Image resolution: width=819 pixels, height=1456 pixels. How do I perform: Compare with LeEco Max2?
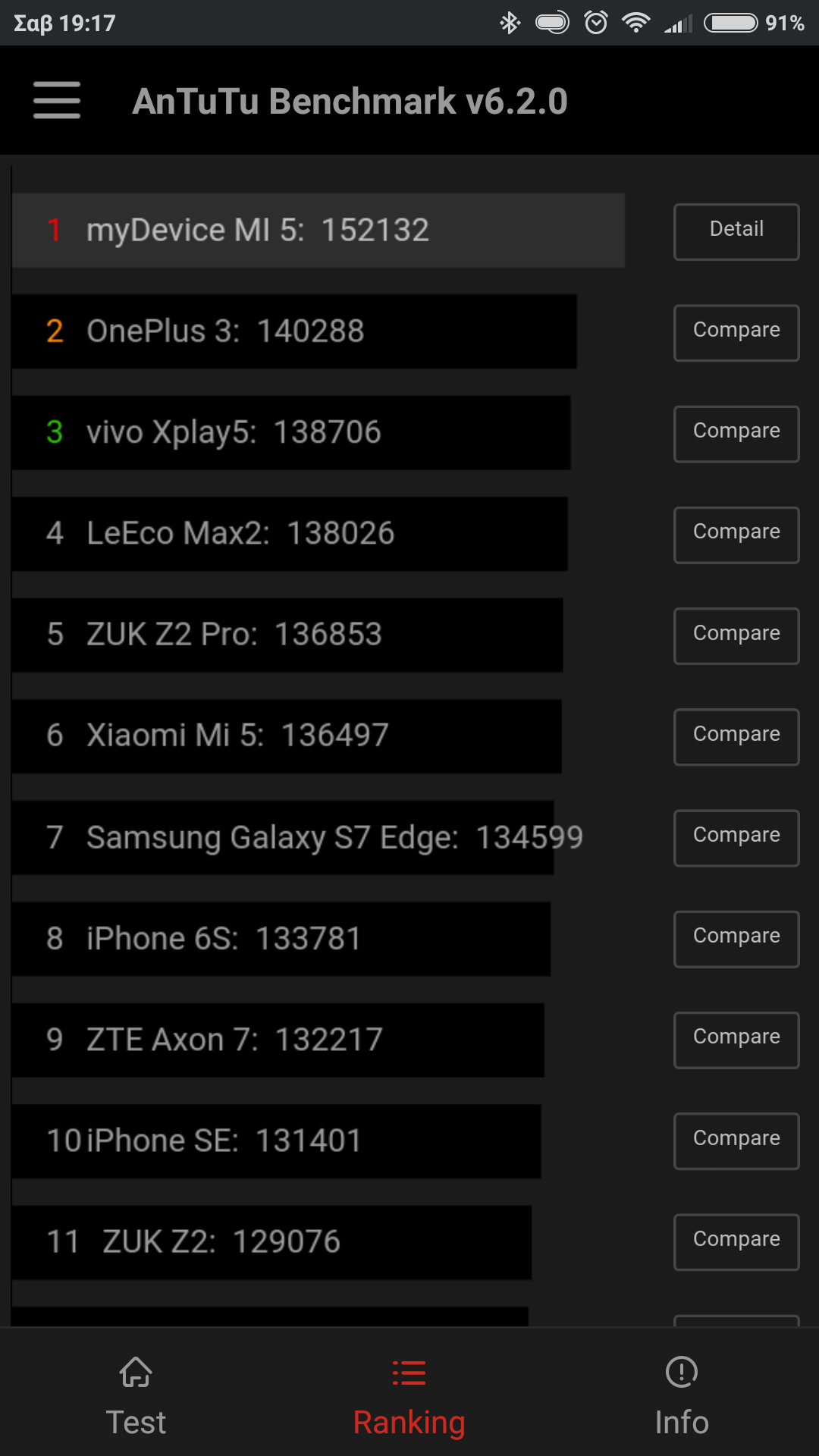(736, 534)
